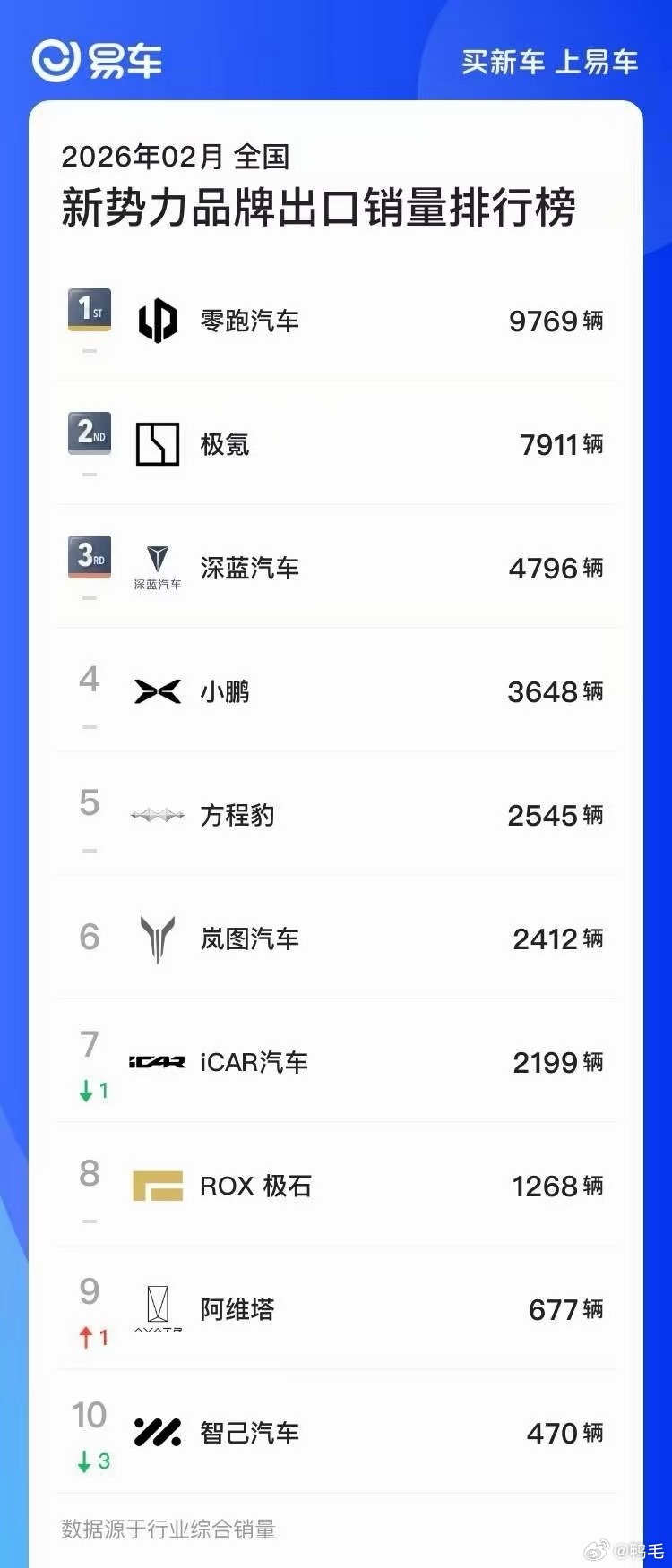Click the 方程豹 brand logo
The image size is (672, 1568).
pyautogui.click(x=158, y=815)
